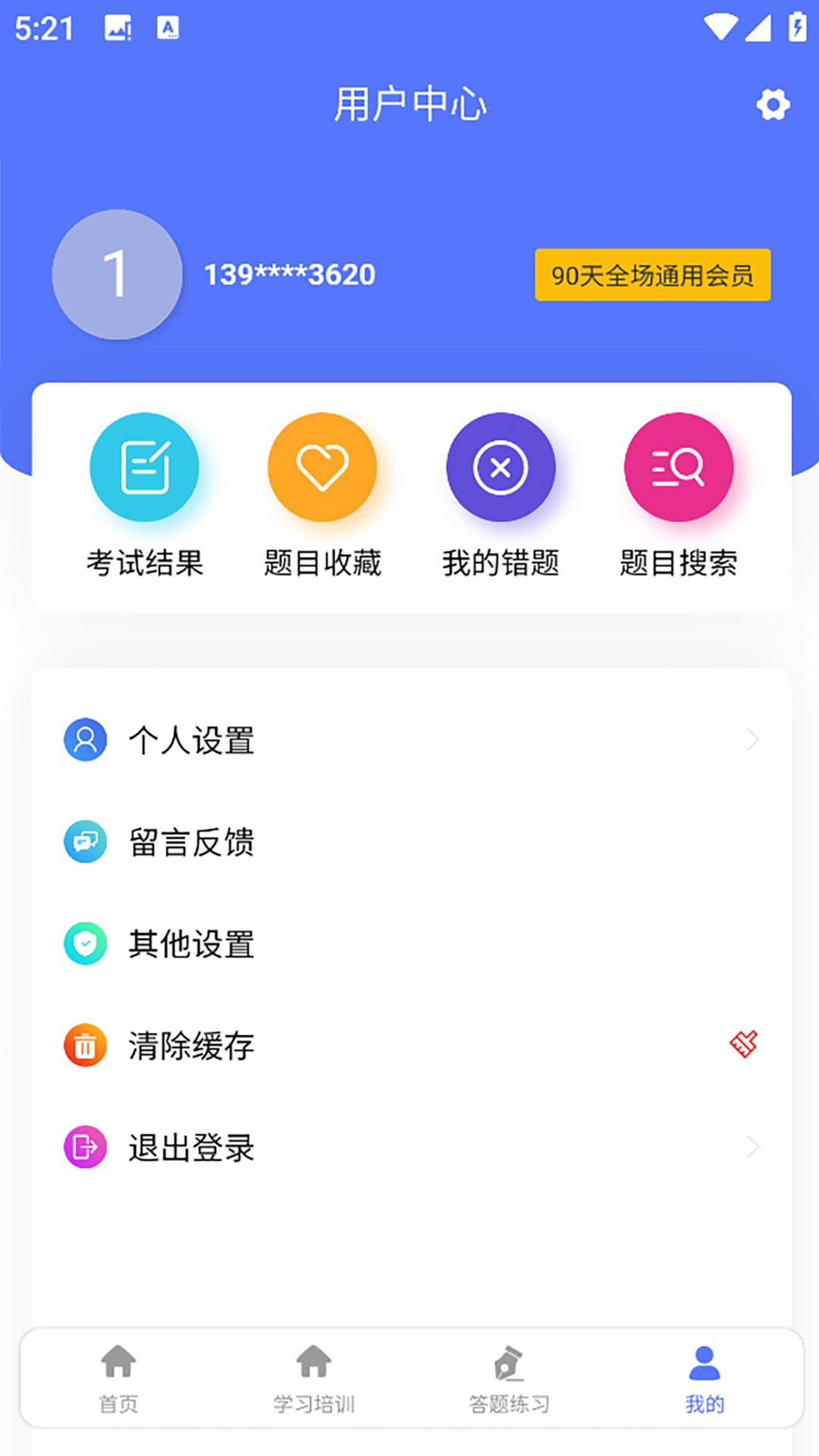
Task: Tap the 题目收藏 heart collection icon
Action: (x=322, y=467)
